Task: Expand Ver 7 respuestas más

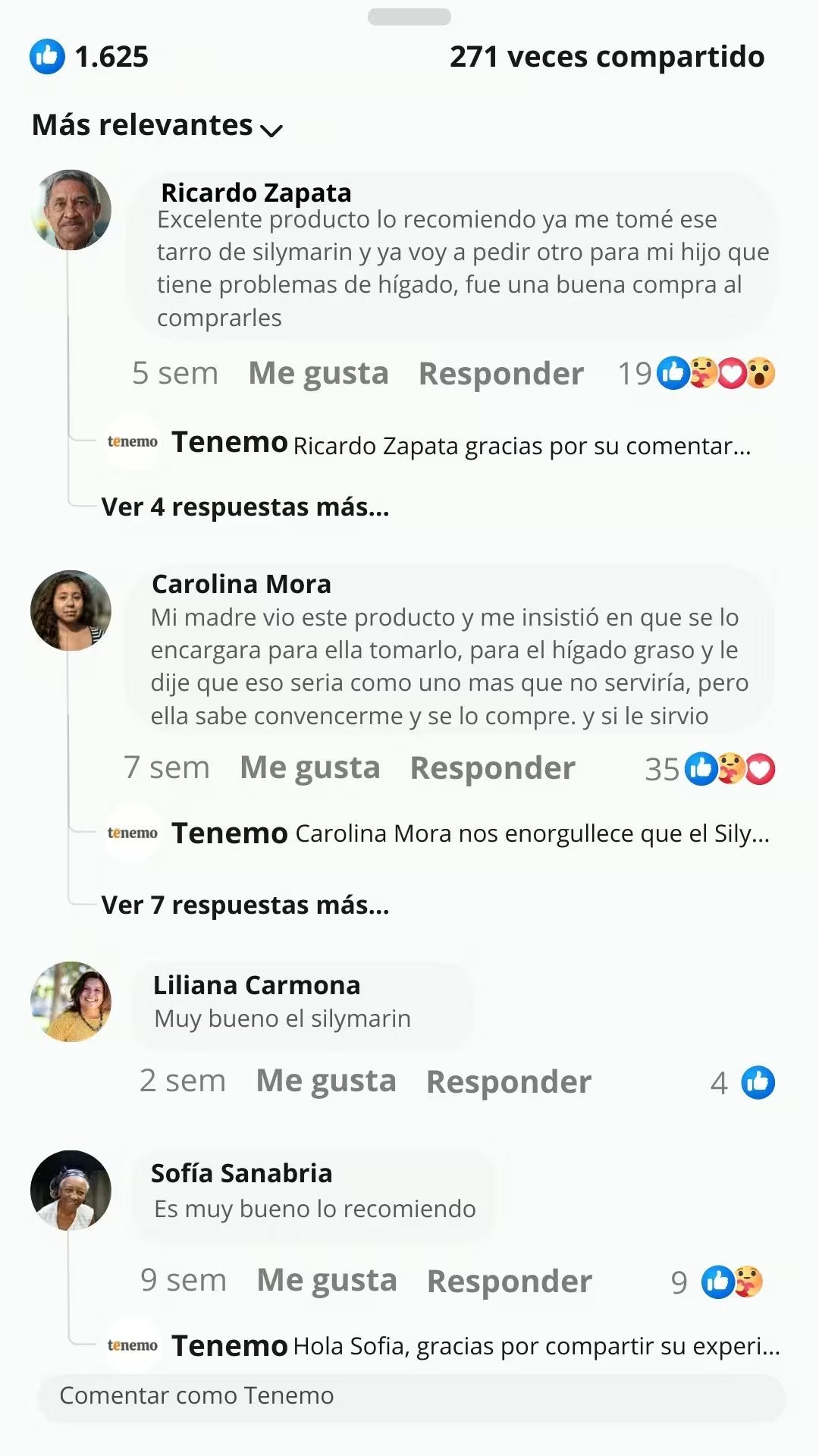Action: 245,905
